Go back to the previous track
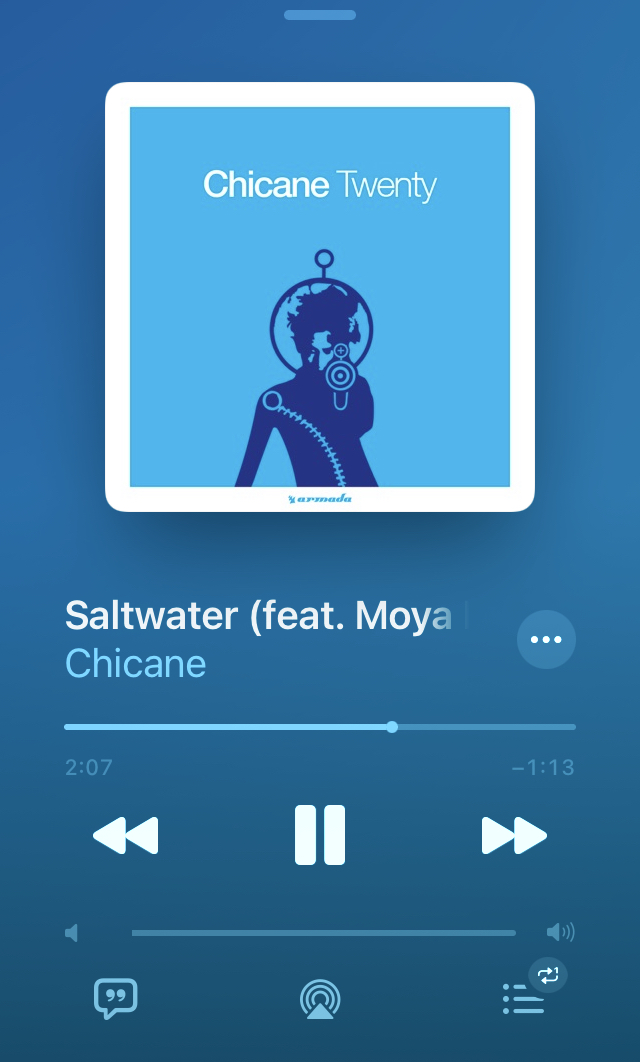Viewport: 640px width, 1062px height. click(x=125, y=835)
